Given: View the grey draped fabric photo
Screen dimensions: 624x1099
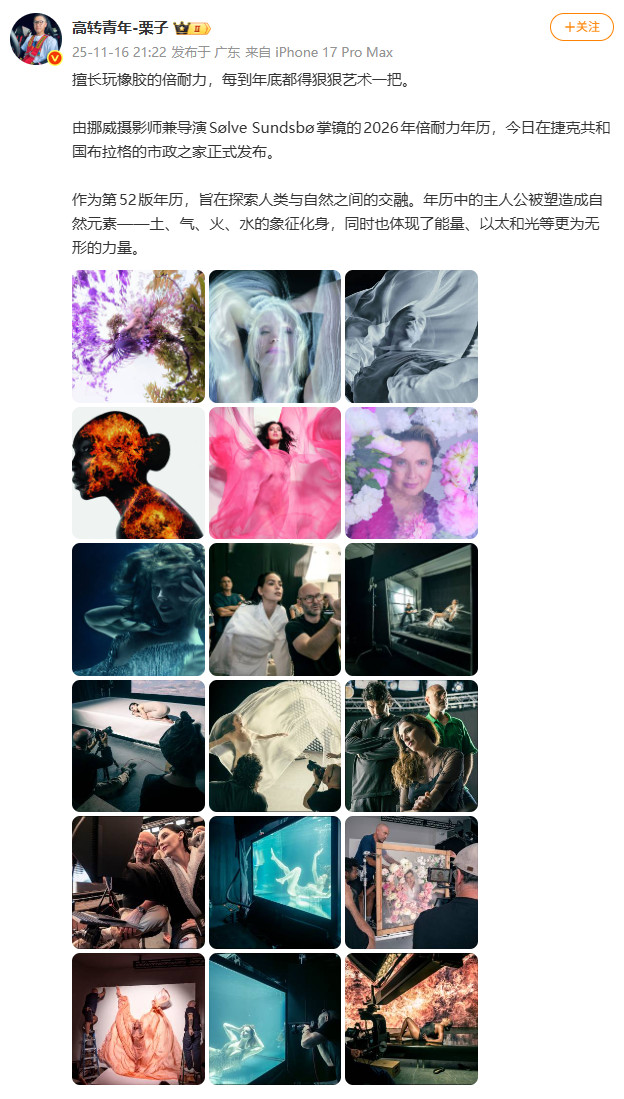Looking at the screenshot, I should (x=411, y=336).
